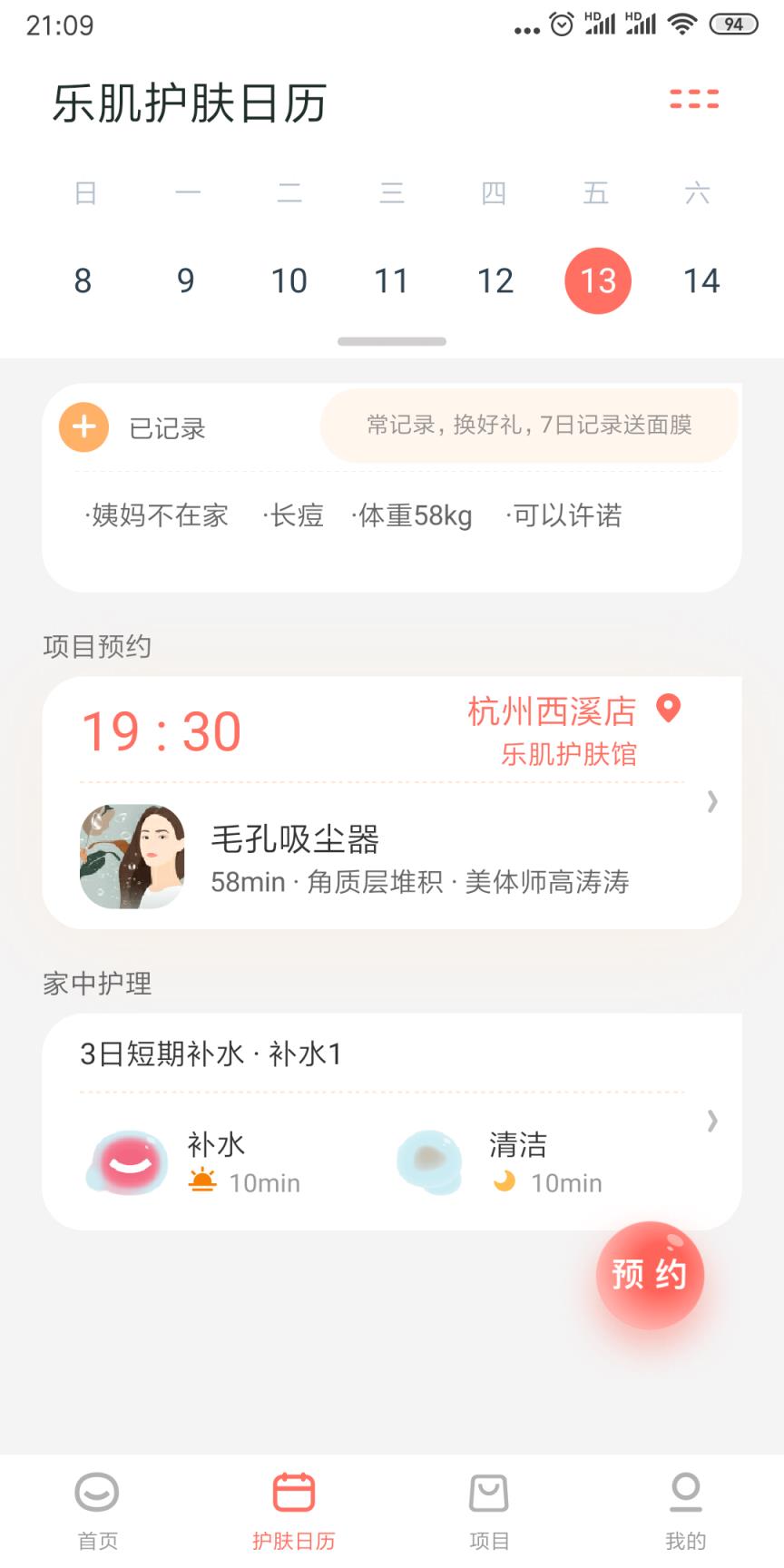Open the menu icon at top right
The image size is (784, 1568).
click(695, 99)
